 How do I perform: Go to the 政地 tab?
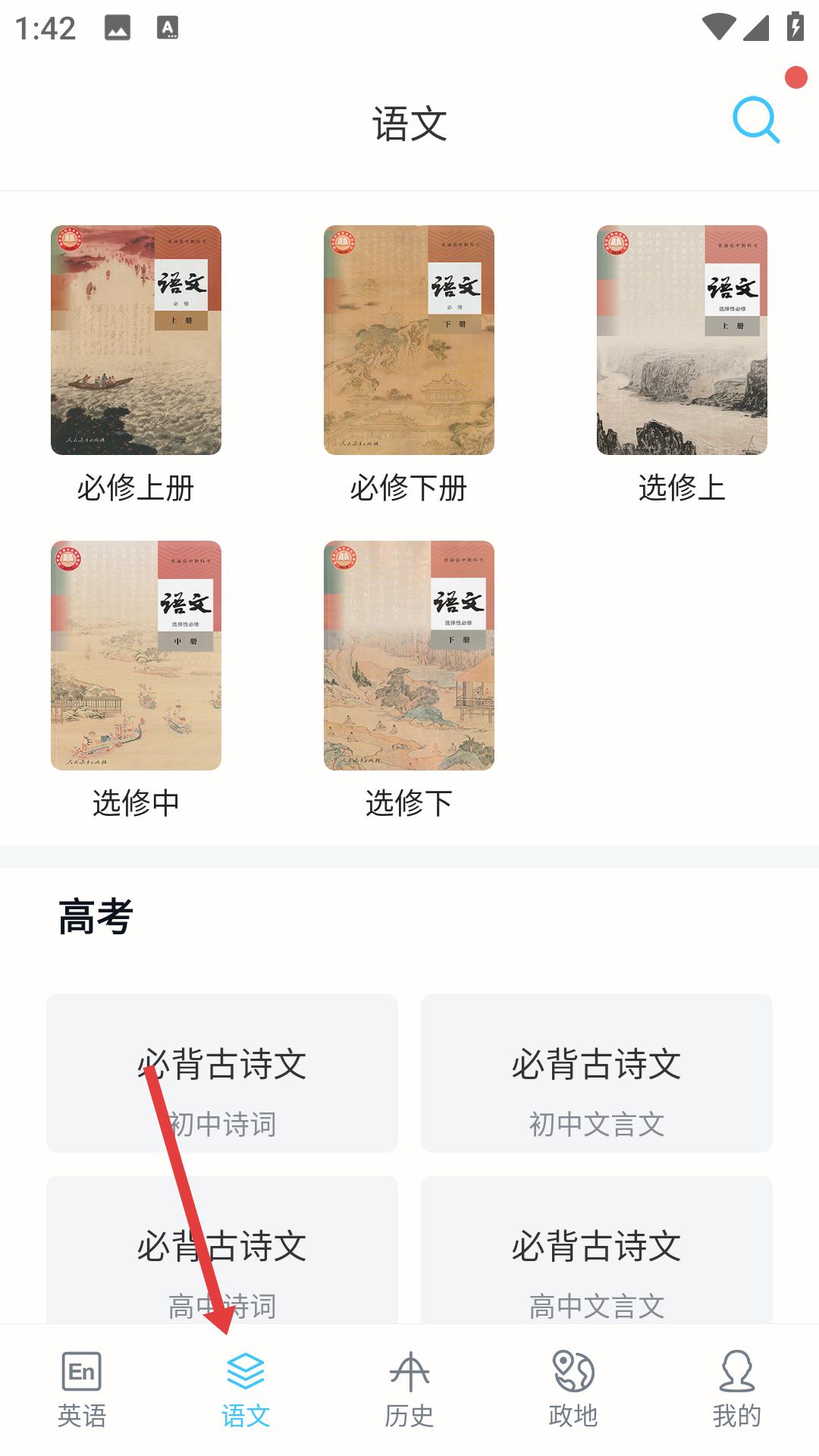tap(573, 1390)
